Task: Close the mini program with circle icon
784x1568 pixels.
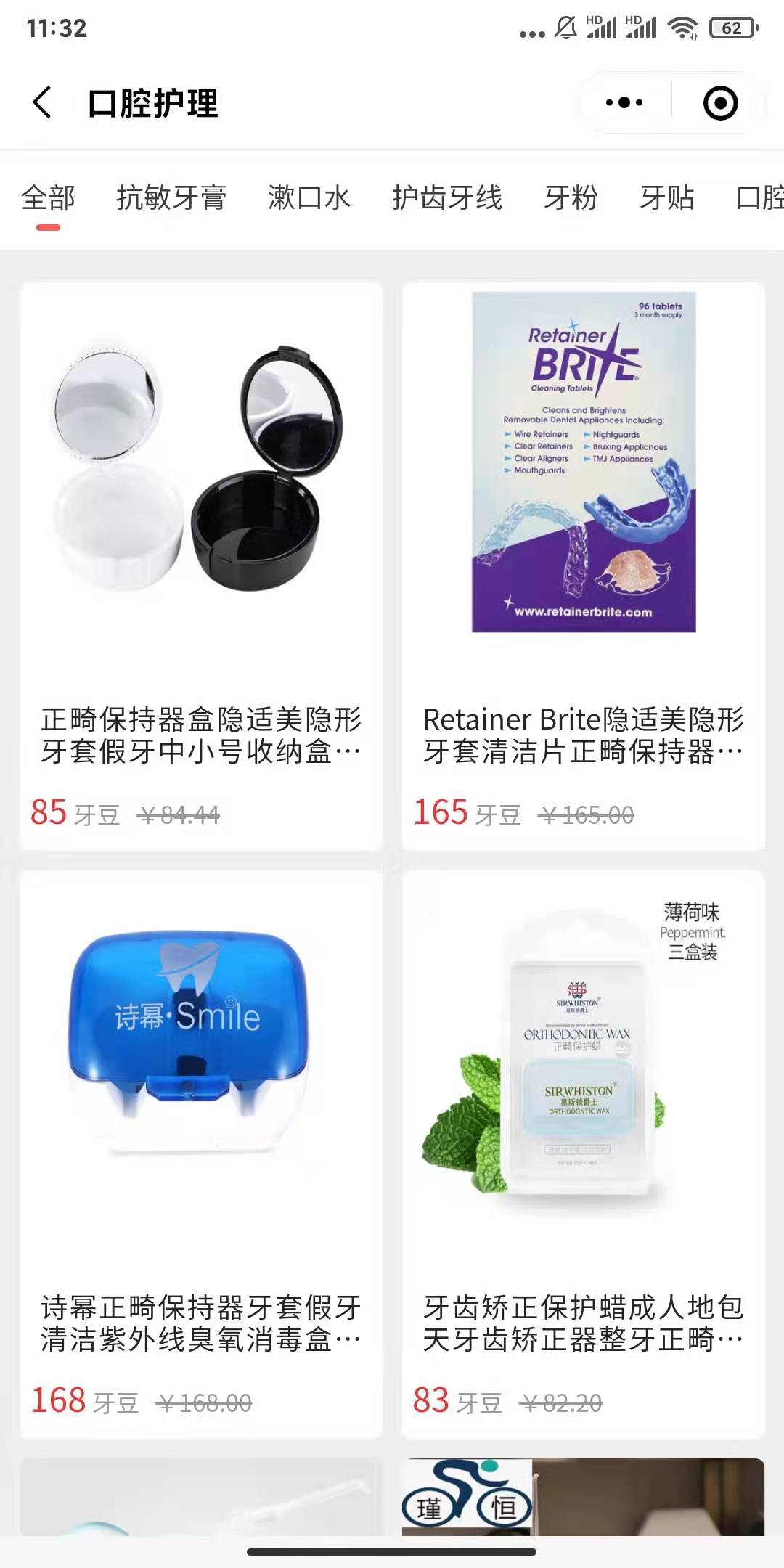Action: pyautogui.click(x=720, y=102)
